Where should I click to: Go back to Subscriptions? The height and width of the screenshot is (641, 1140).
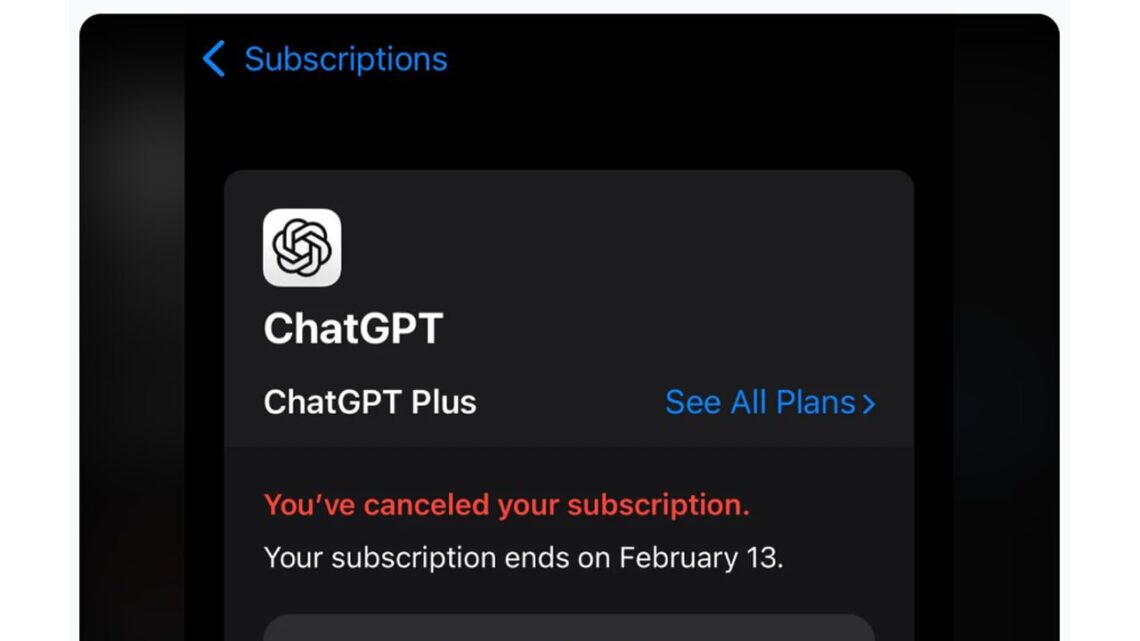click(x=326, y=59)
